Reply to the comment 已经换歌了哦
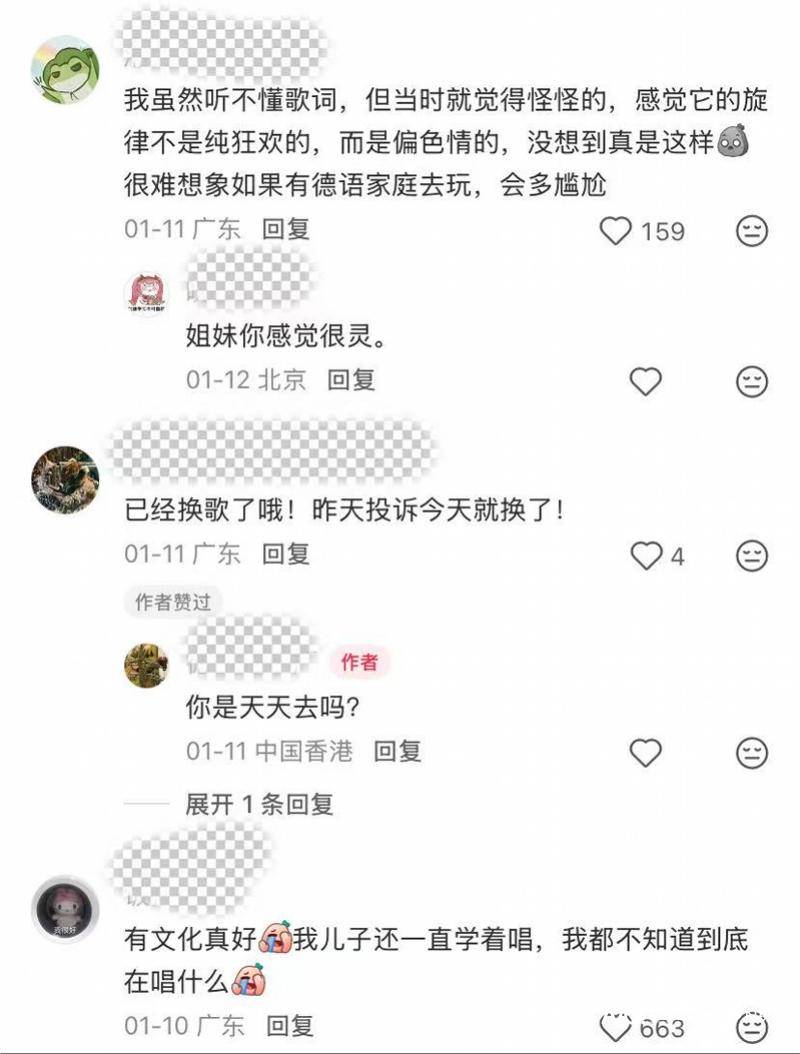 click(286, 553)
